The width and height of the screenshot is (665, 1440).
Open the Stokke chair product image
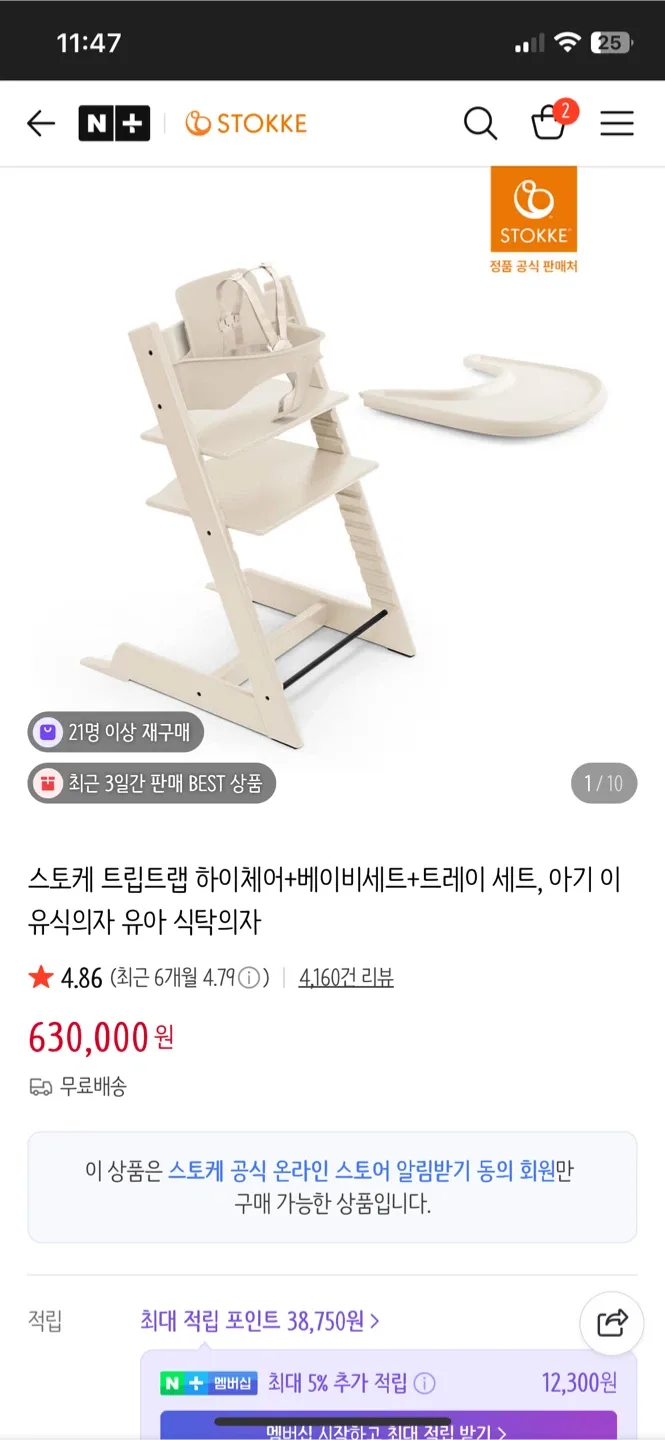[x=332, y=480]
